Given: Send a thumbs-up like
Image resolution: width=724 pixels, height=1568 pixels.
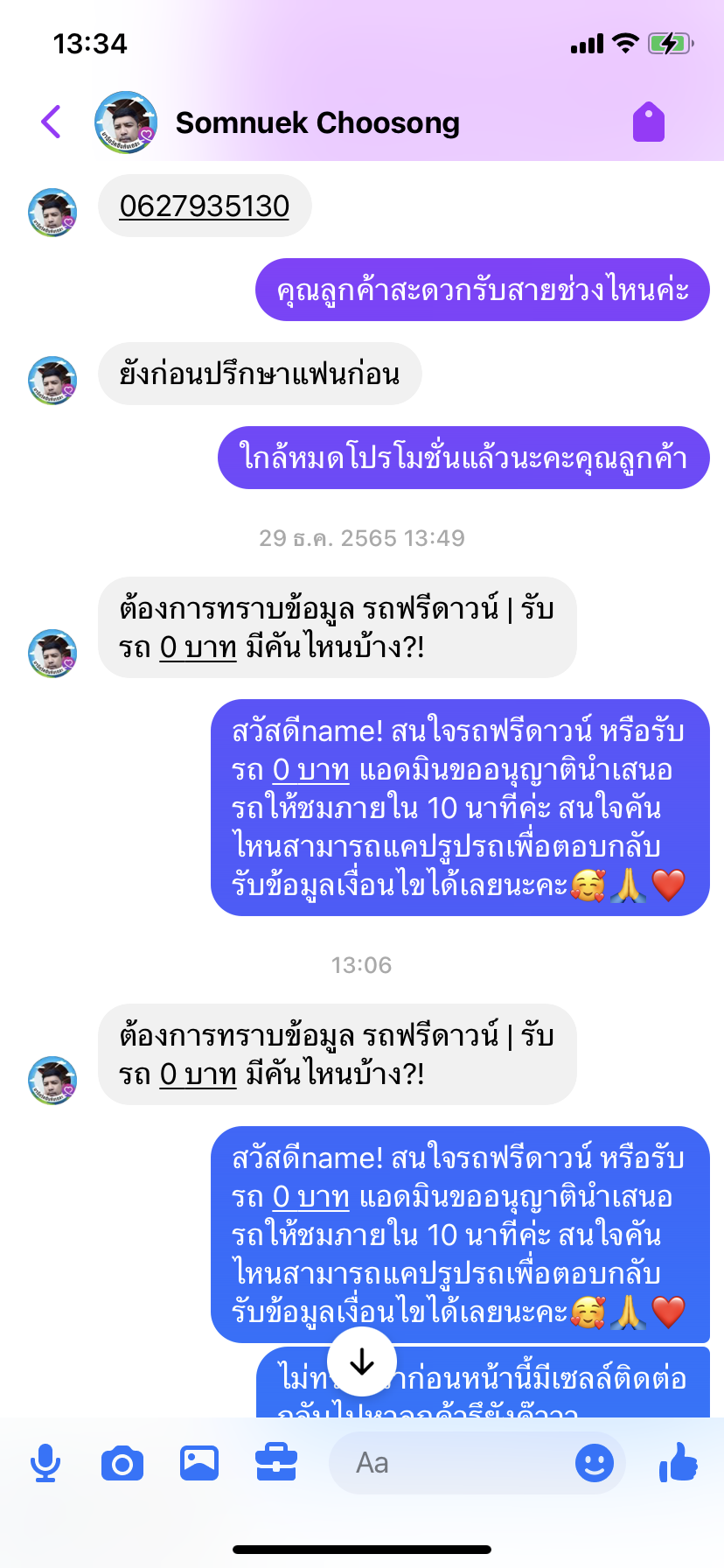Looking at the screenshot, I should (679, 1463).
